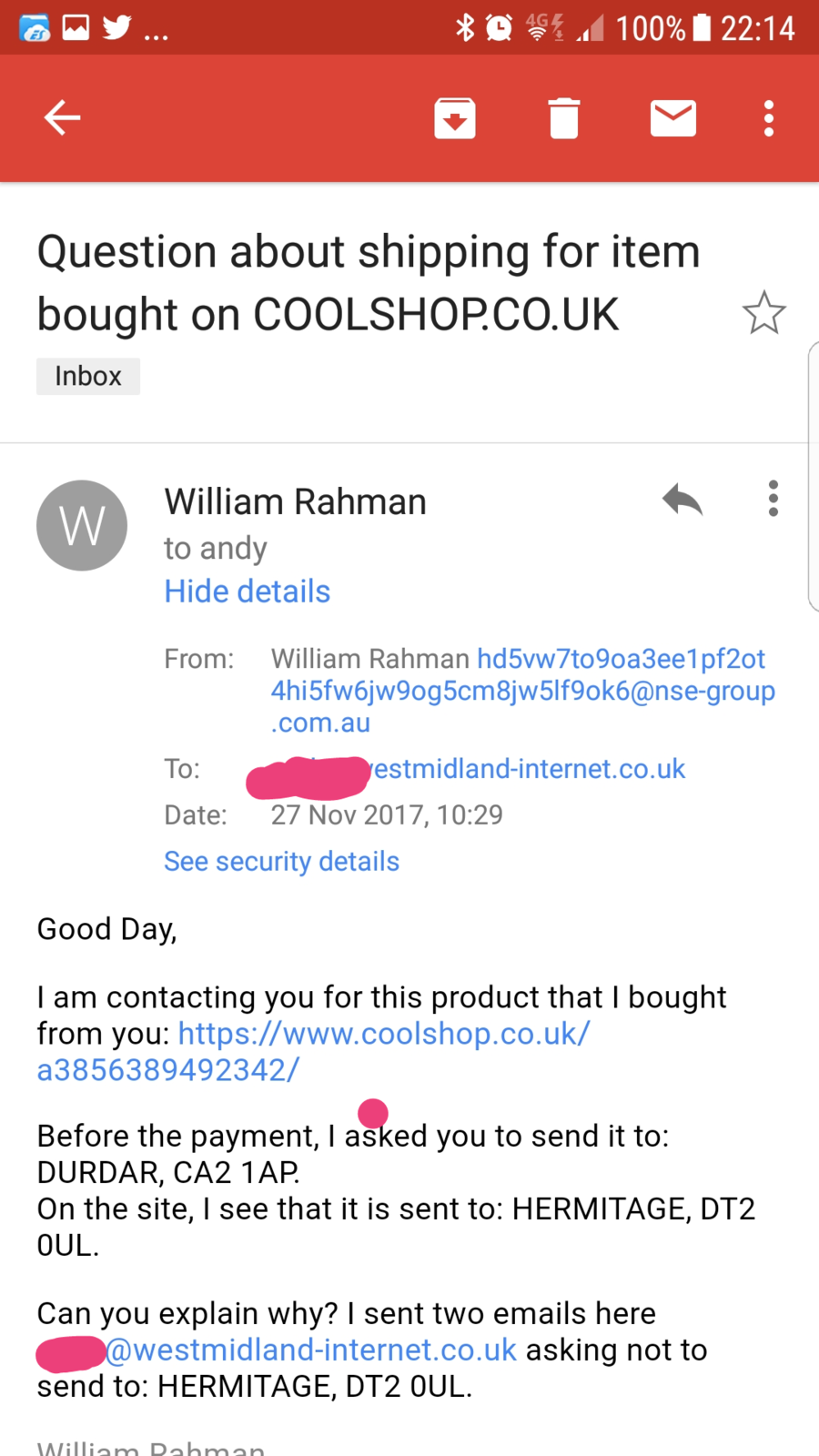The height and width of the screenshot is (1456, 819).
Task: Collapse sender info with Hide details
Action: [247, 591]
